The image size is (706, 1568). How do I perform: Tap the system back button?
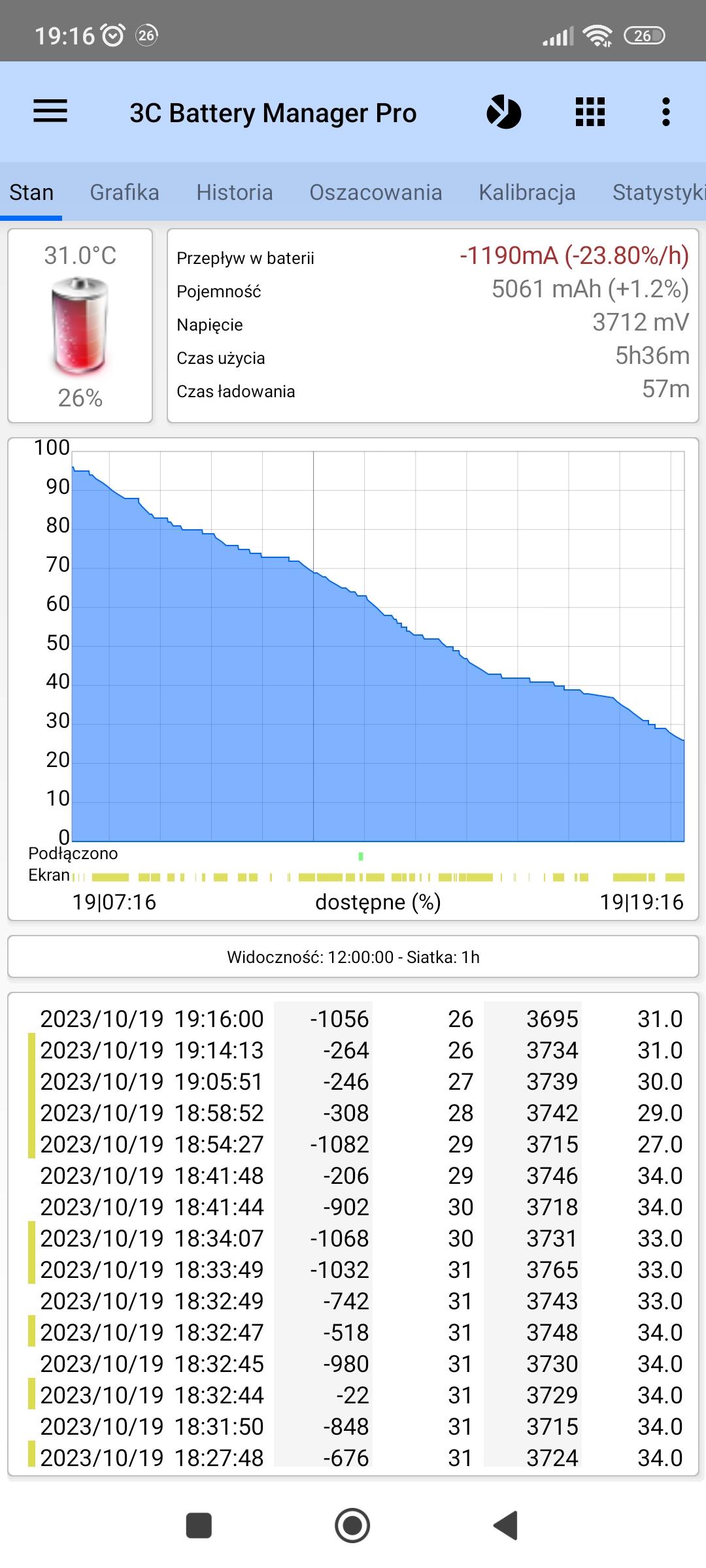coord(506,1526)
